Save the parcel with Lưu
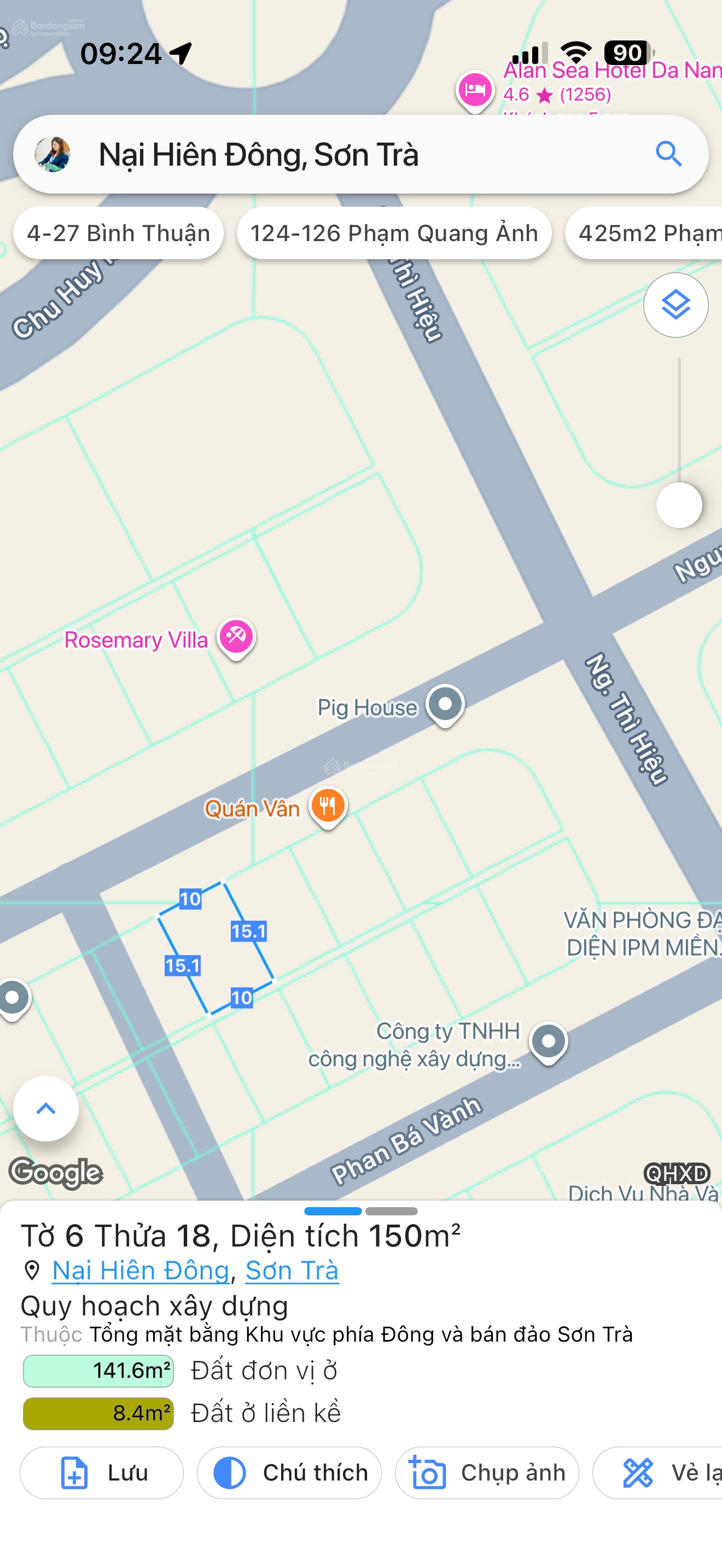722x1568 pixels. pyautogui.click(x=102, y=1472)
